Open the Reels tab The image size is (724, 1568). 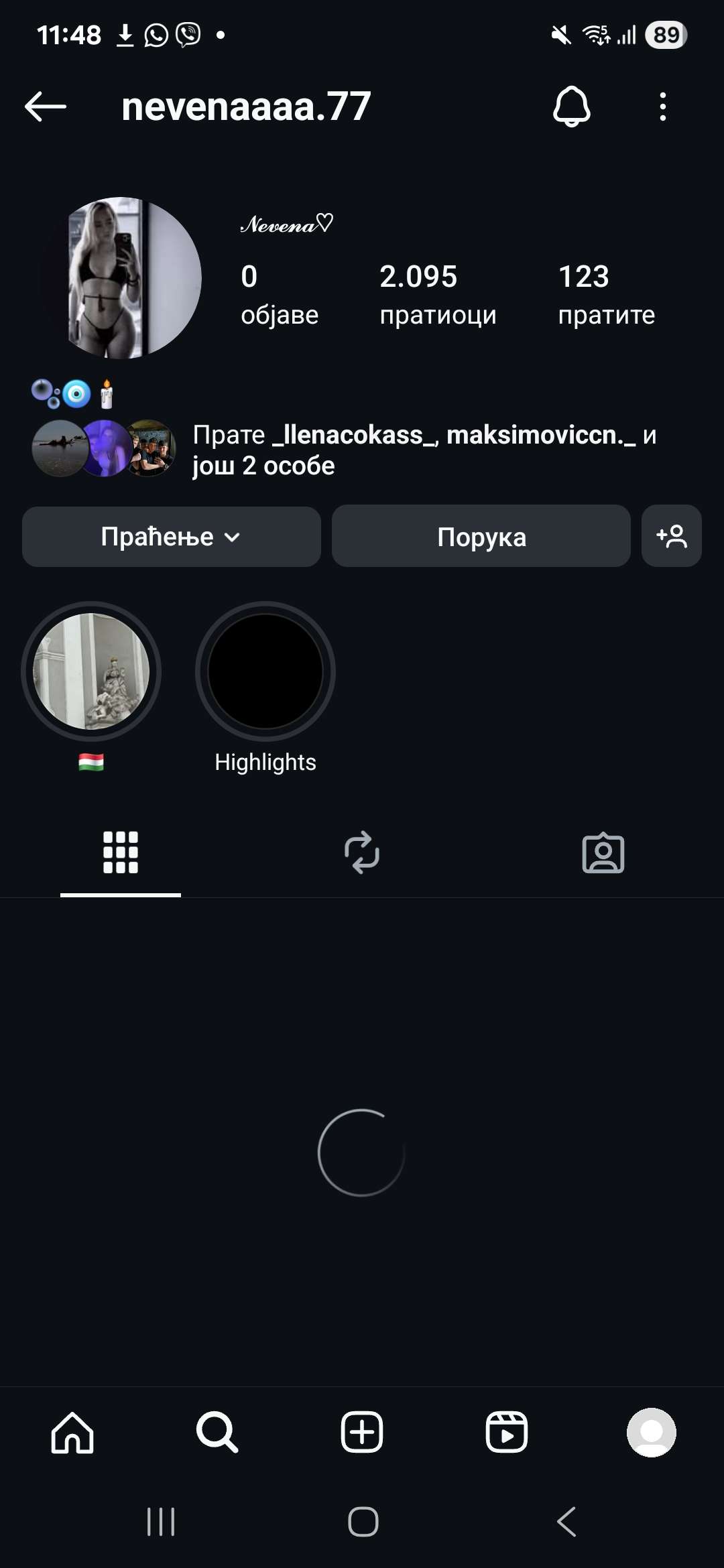point(507,1432)
